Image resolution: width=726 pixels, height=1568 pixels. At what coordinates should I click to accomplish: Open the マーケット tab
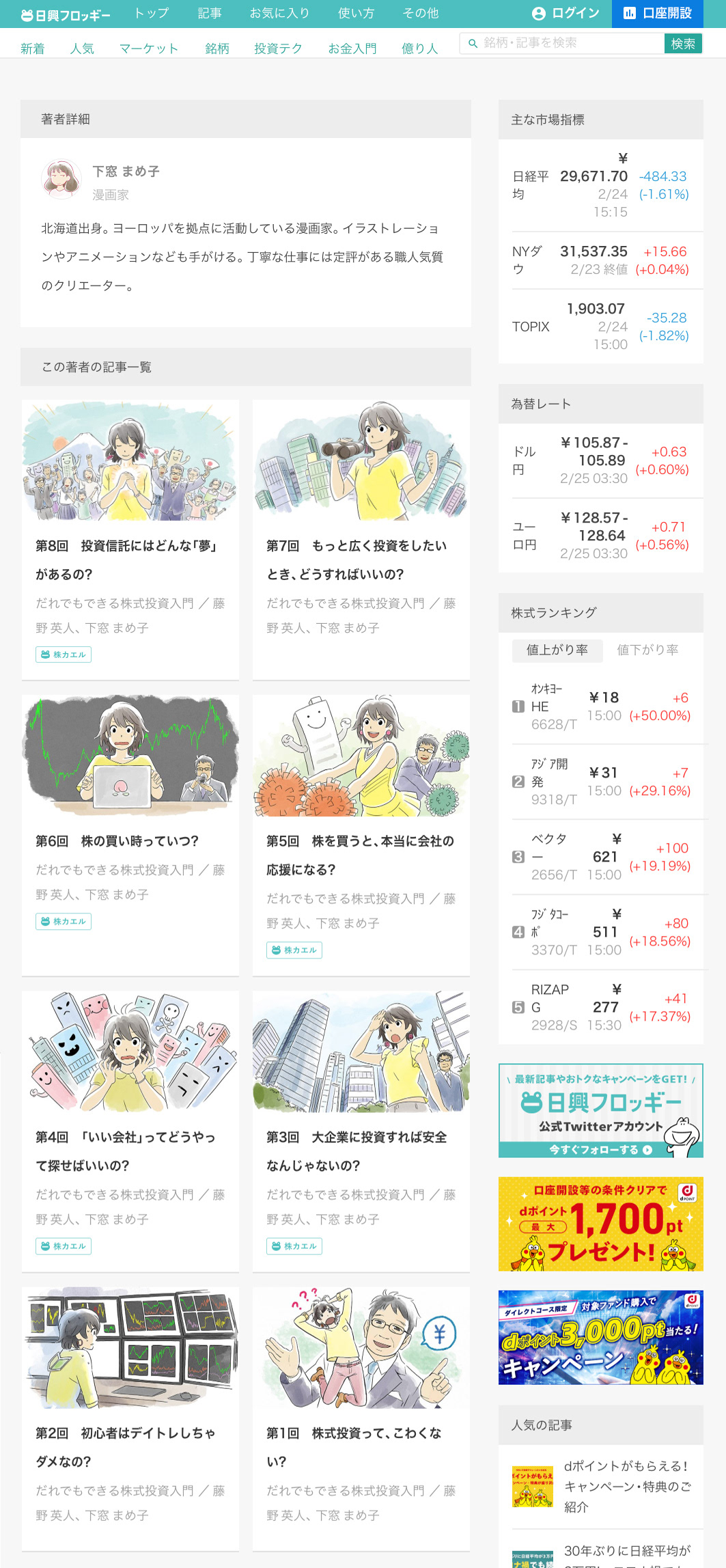148,49
